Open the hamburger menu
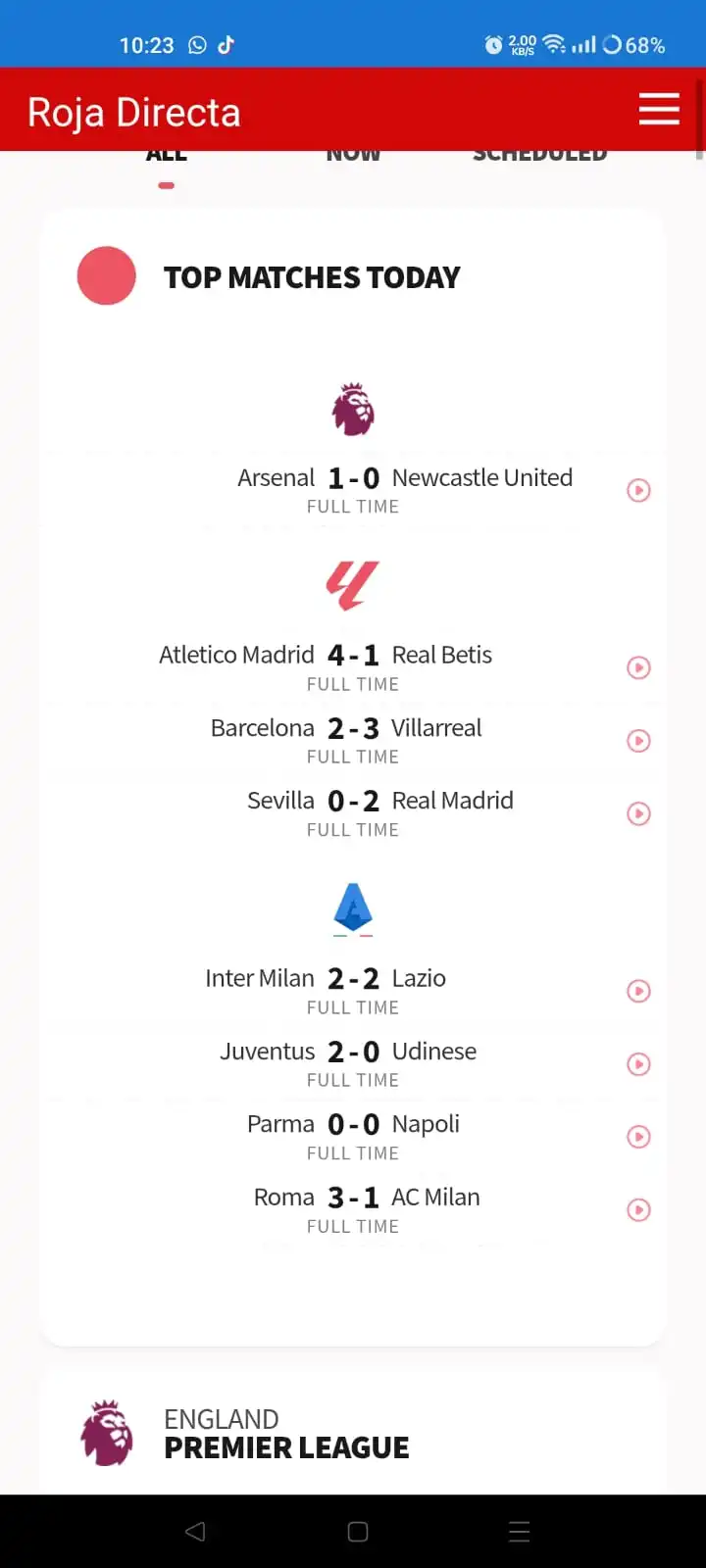Image resolution: width=706 pixels, height=1568 pixels. tap(659, 109)
